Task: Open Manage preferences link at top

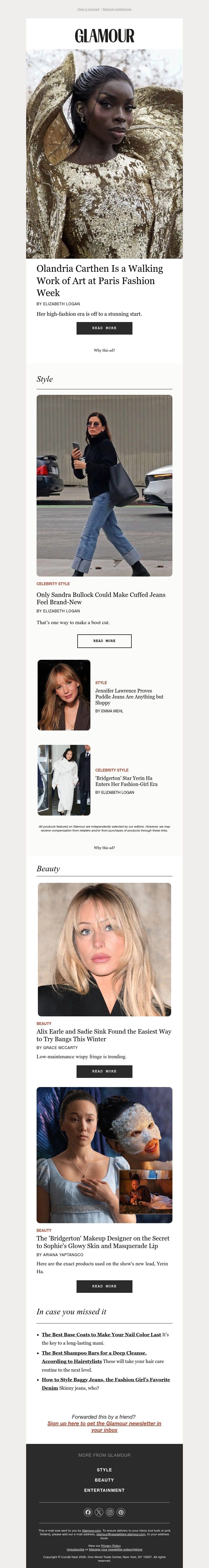Action: [117, 9]
